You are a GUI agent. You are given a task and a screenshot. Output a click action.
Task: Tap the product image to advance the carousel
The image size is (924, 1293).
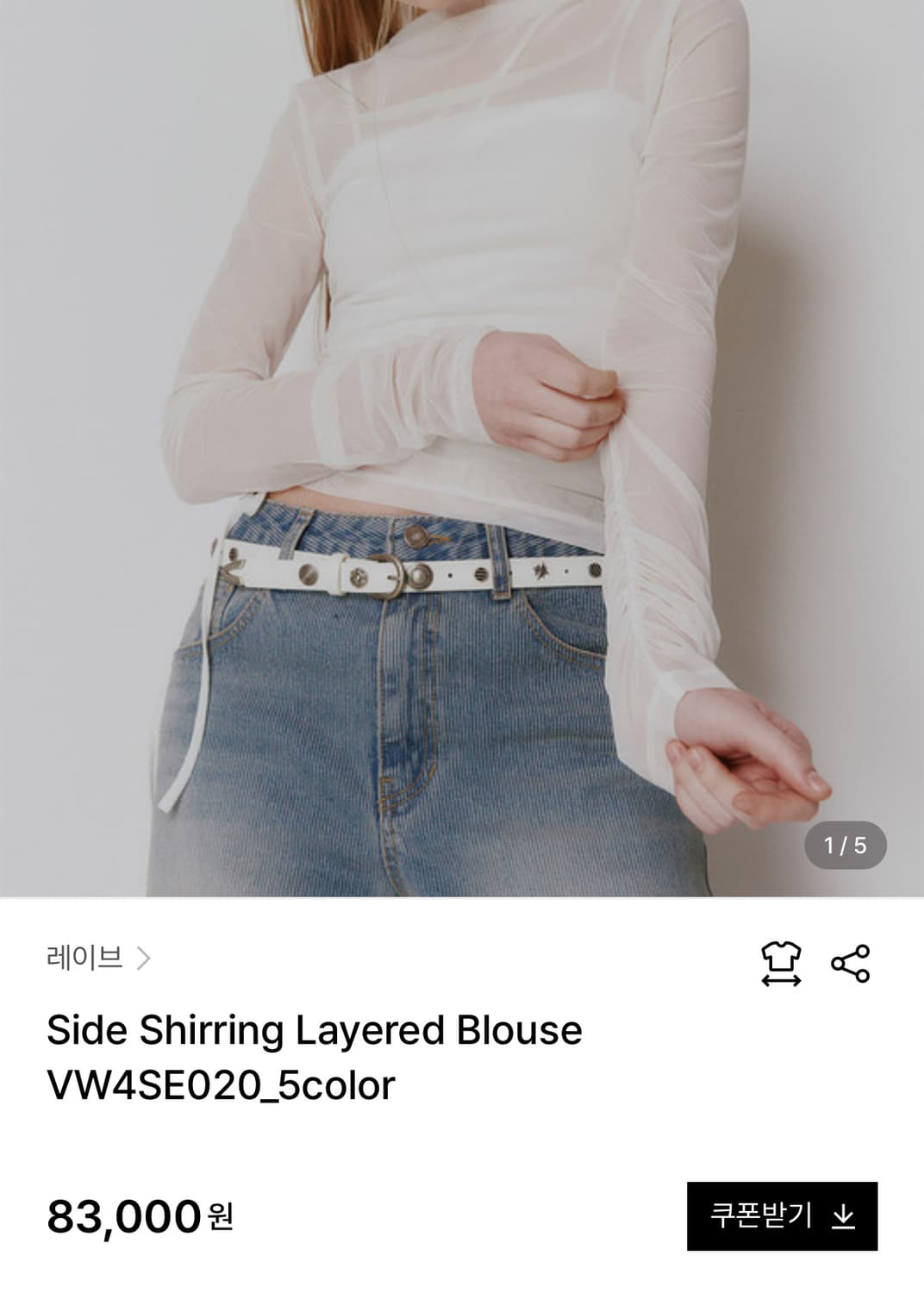click(x=462, y=448)
